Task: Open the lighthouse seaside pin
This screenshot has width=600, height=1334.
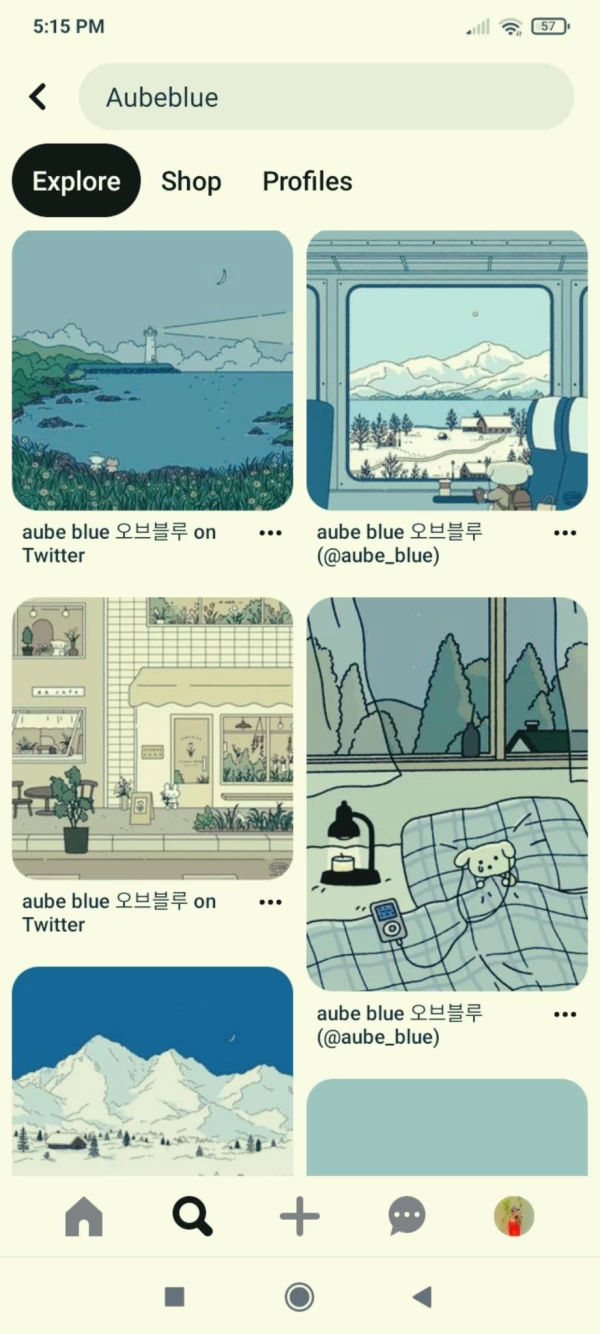Action: (152, 370)
